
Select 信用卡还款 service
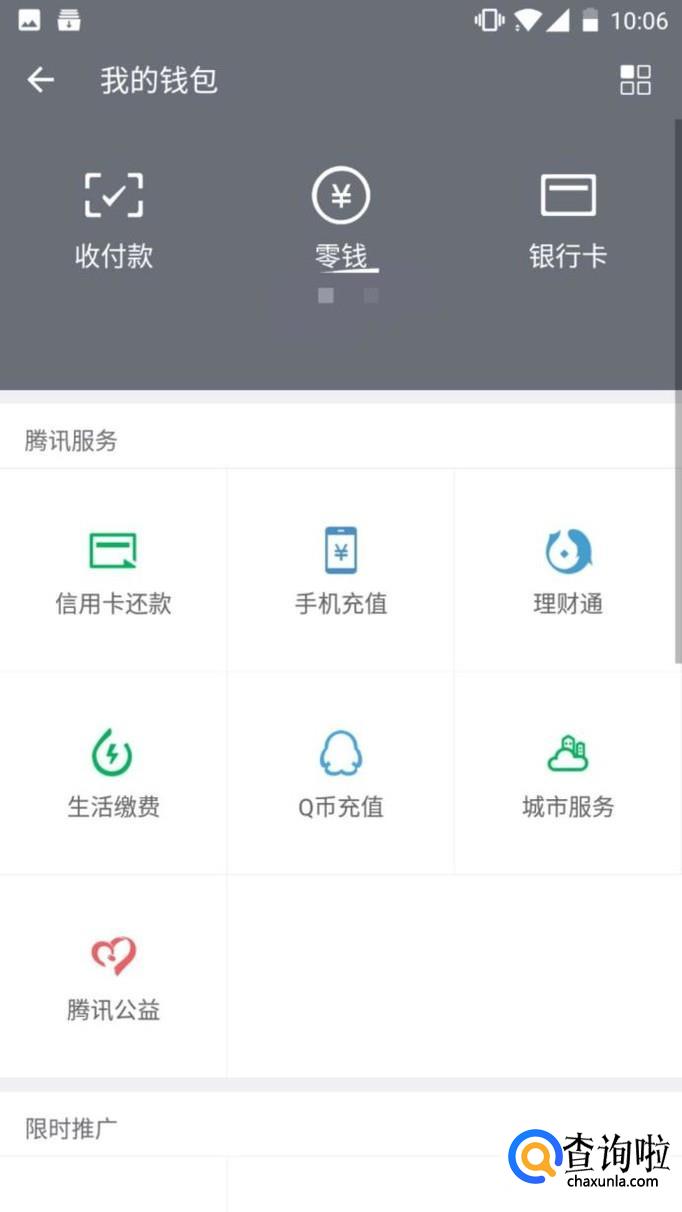[x=113, y=570]
